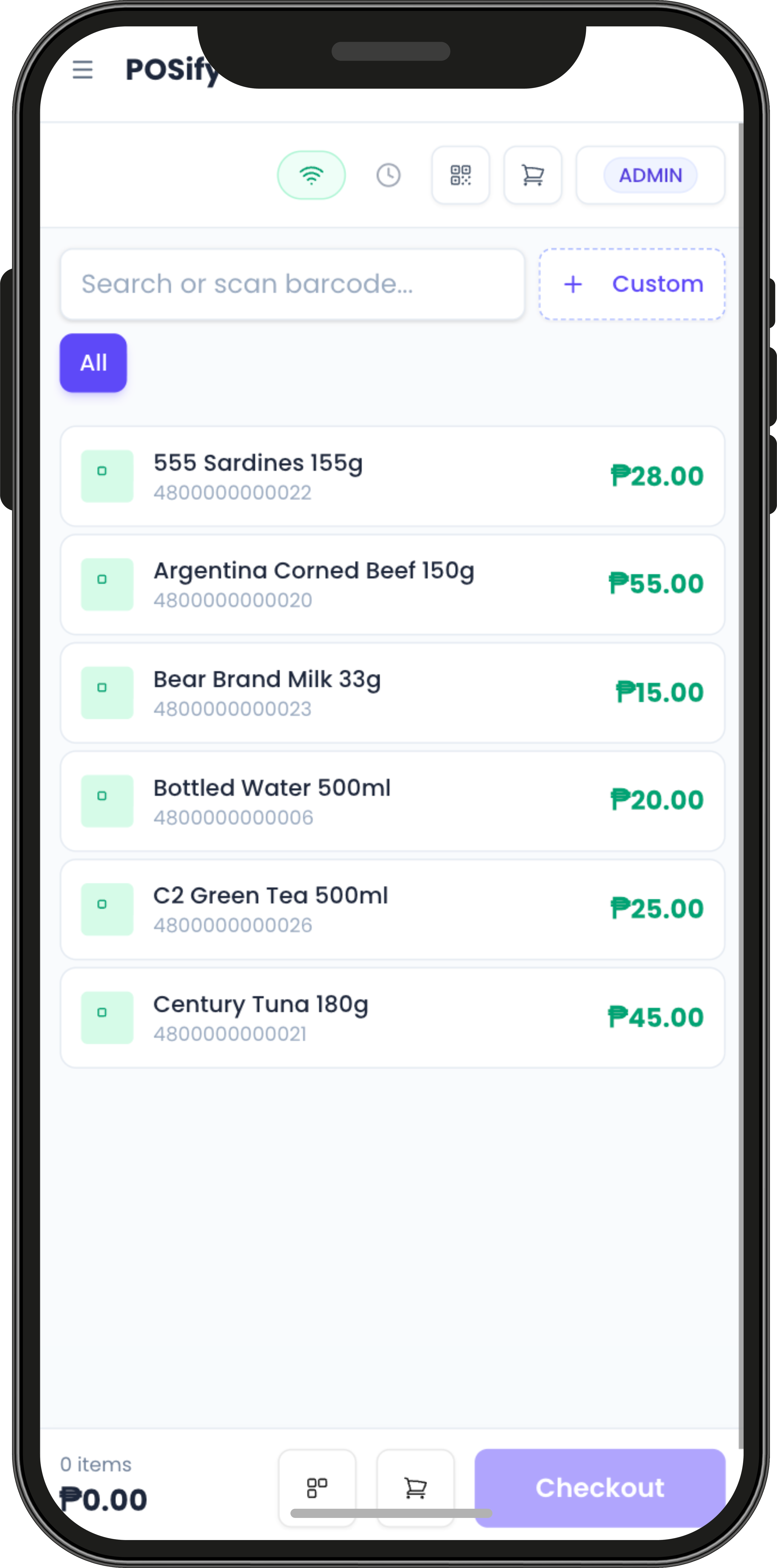Choose Bottled Water 500ml

coord(392,801)
